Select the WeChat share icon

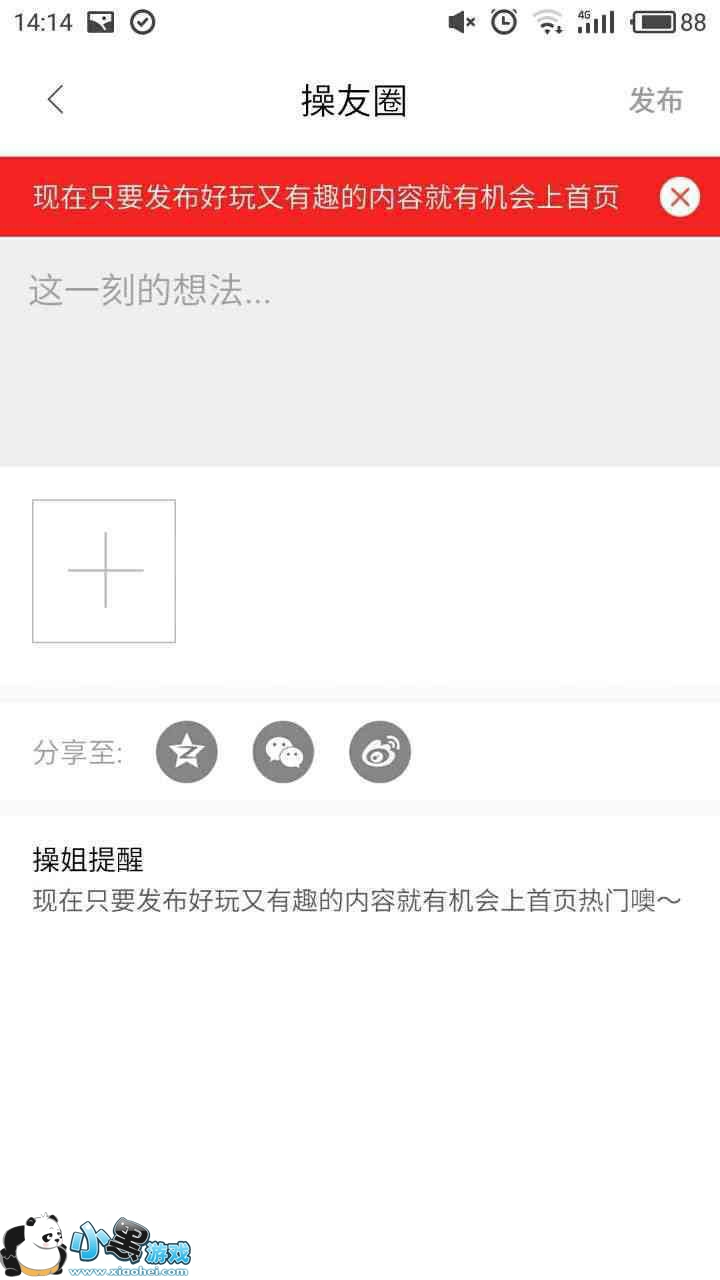point(283,752)
